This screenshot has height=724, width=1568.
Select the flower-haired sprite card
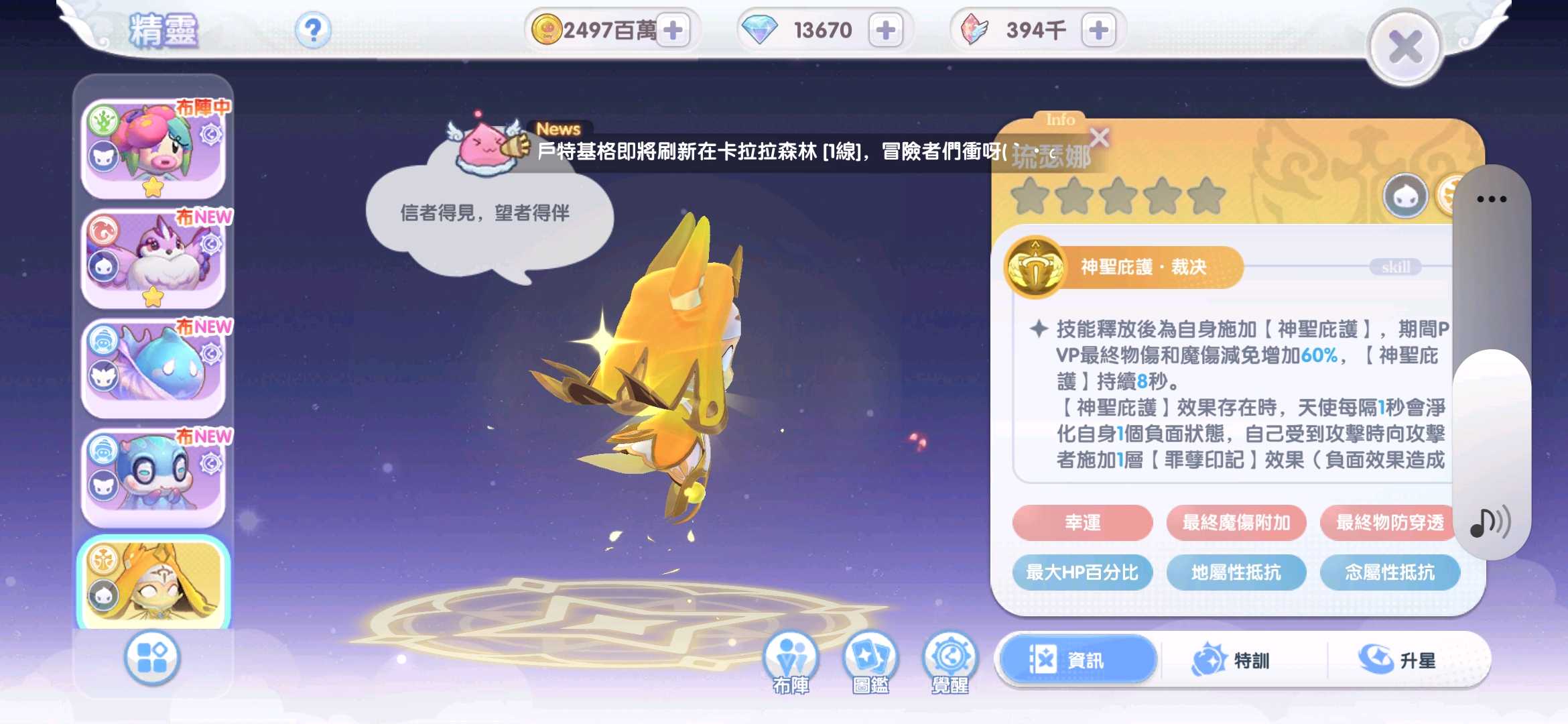pos(153,149)
